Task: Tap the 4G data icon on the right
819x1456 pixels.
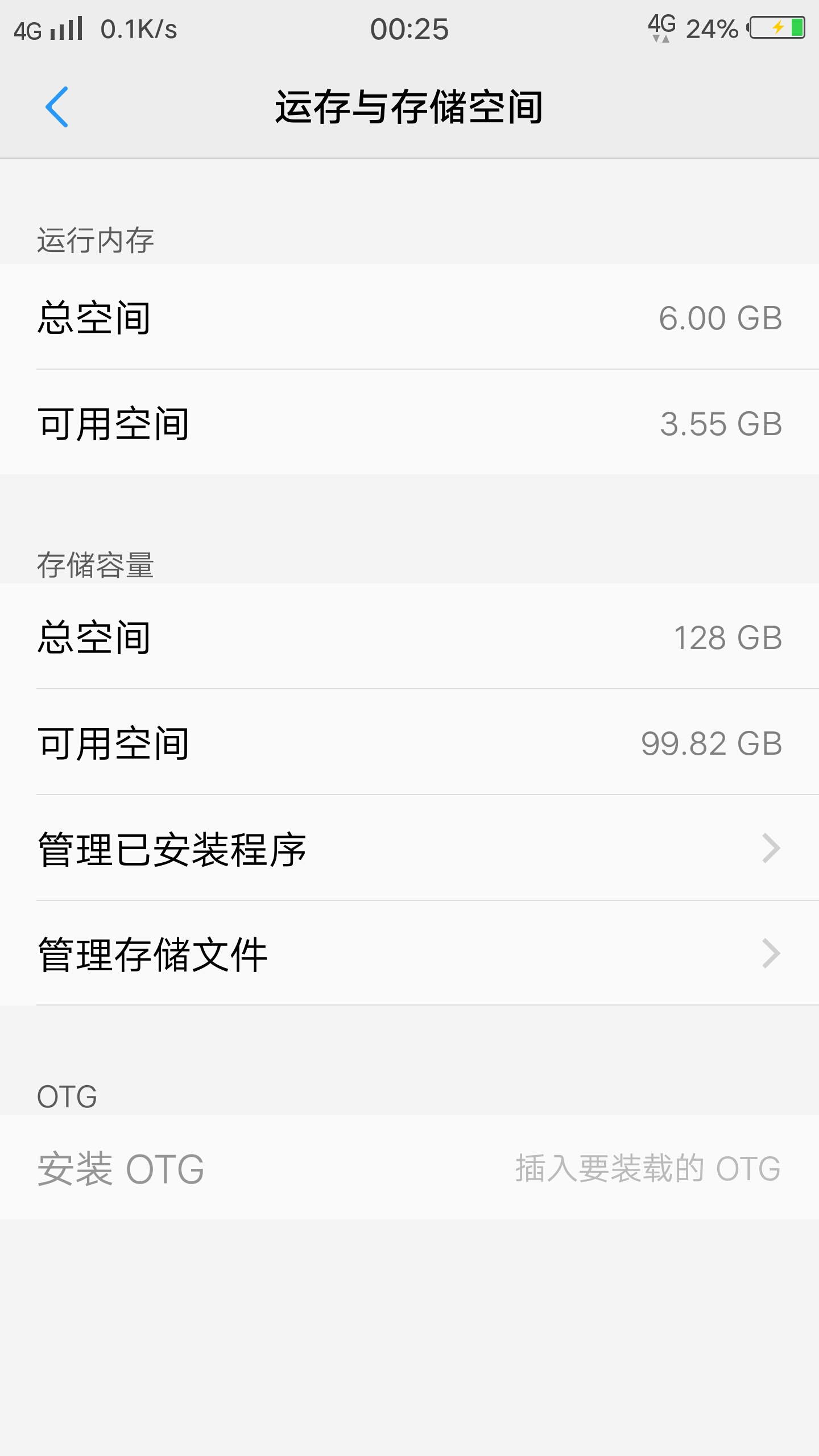Action: coord(662,27)
